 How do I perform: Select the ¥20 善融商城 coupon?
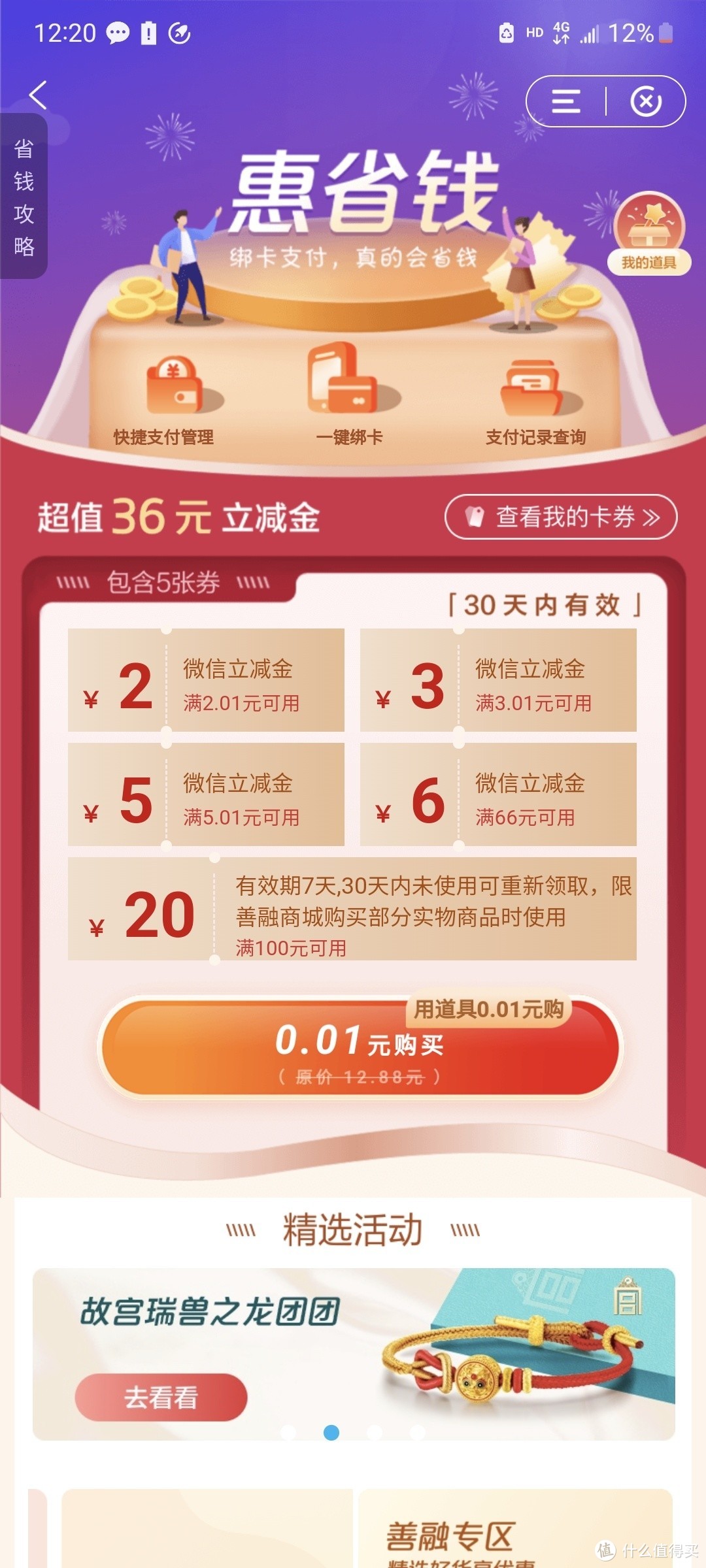click(352, 909)
